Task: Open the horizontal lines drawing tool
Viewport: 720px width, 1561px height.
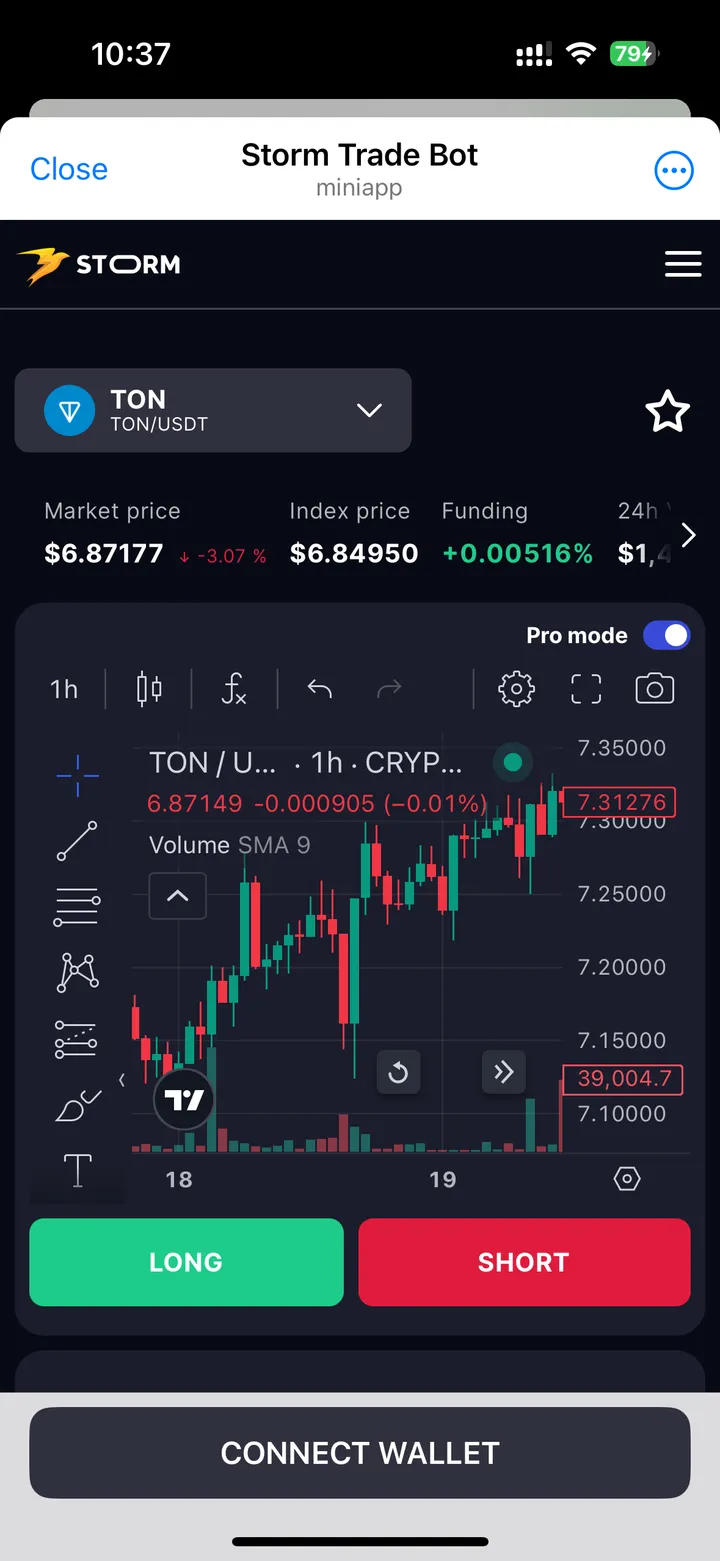Action: [76, 906]
